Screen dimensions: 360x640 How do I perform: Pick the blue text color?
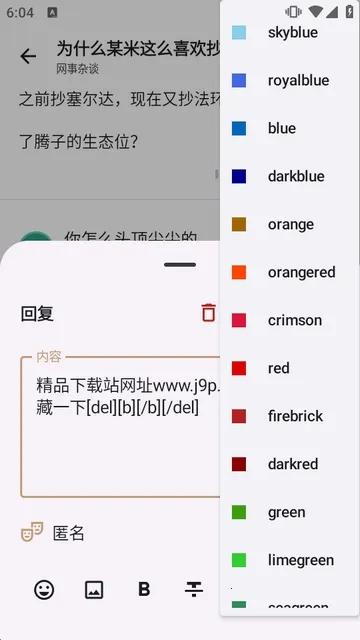click(289, 129)
